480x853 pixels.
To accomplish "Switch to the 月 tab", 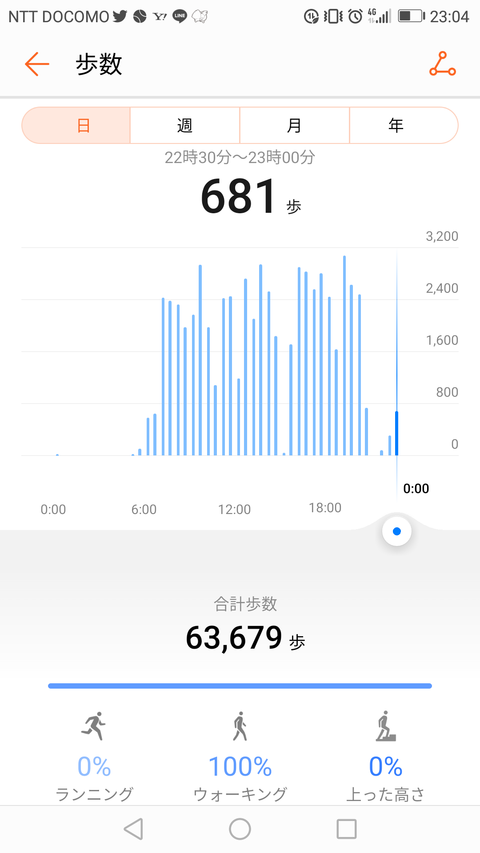I will tap(294, 126).
